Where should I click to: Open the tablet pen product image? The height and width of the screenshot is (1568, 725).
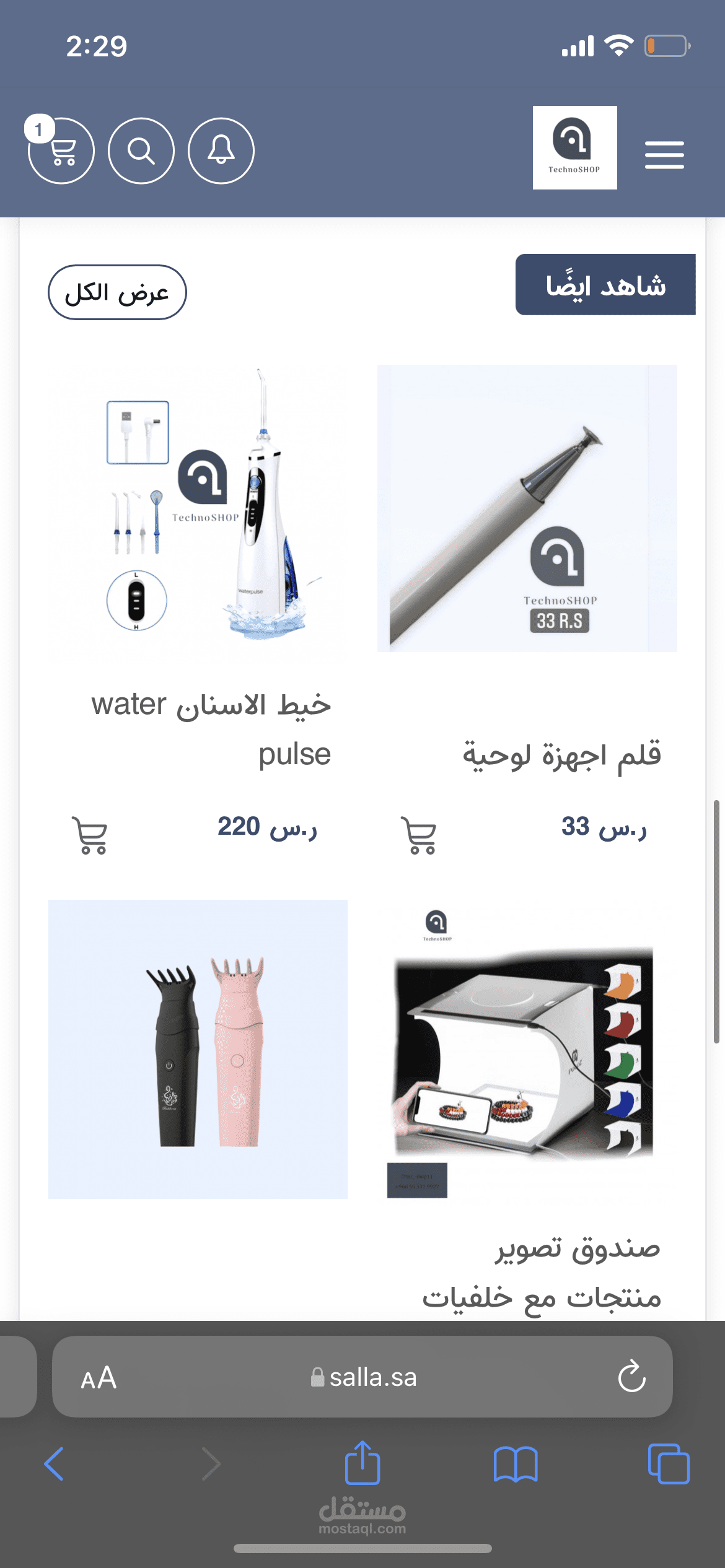(x=527, y=509)
